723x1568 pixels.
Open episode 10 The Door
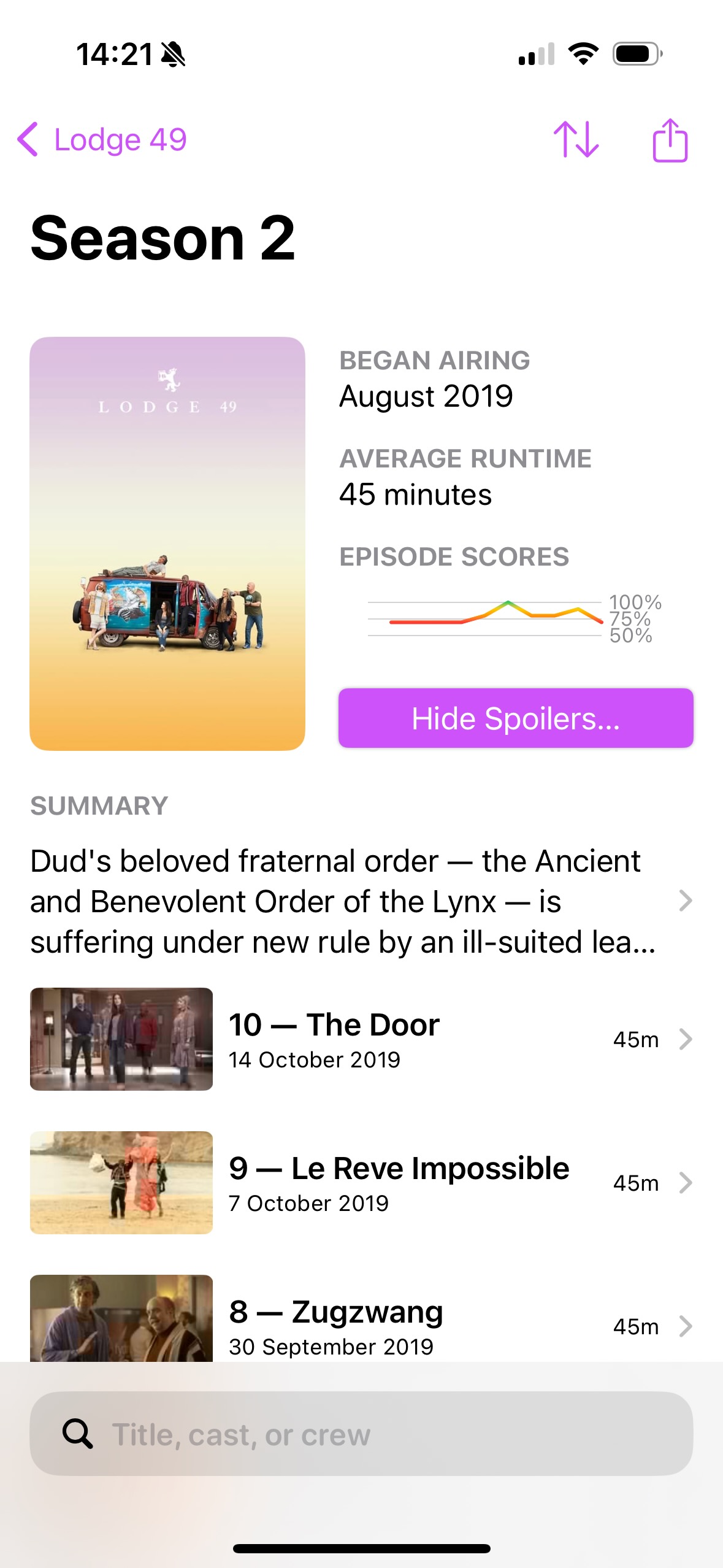361,1039
